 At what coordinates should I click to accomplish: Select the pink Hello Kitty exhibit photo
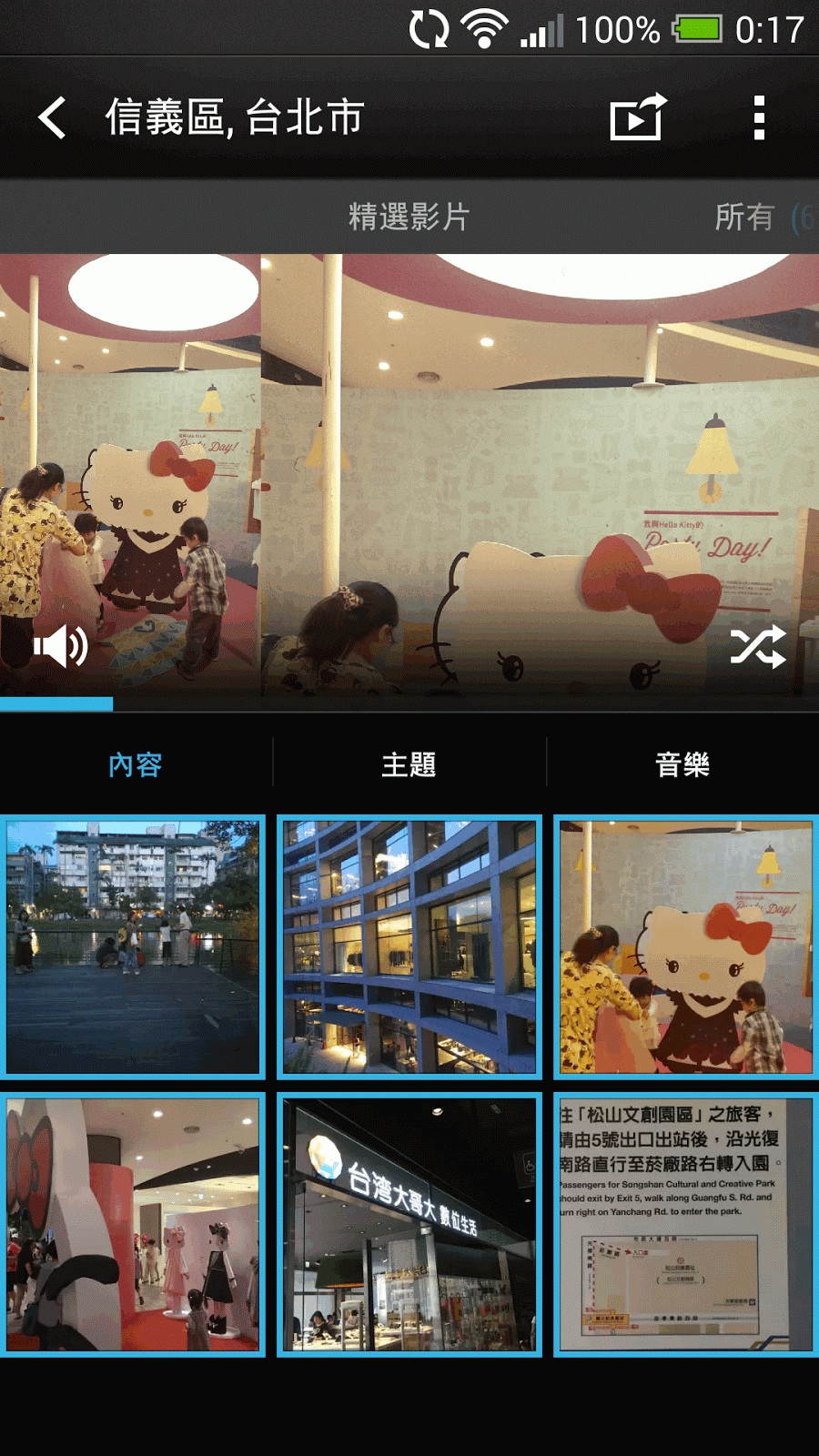(133, 1224)
